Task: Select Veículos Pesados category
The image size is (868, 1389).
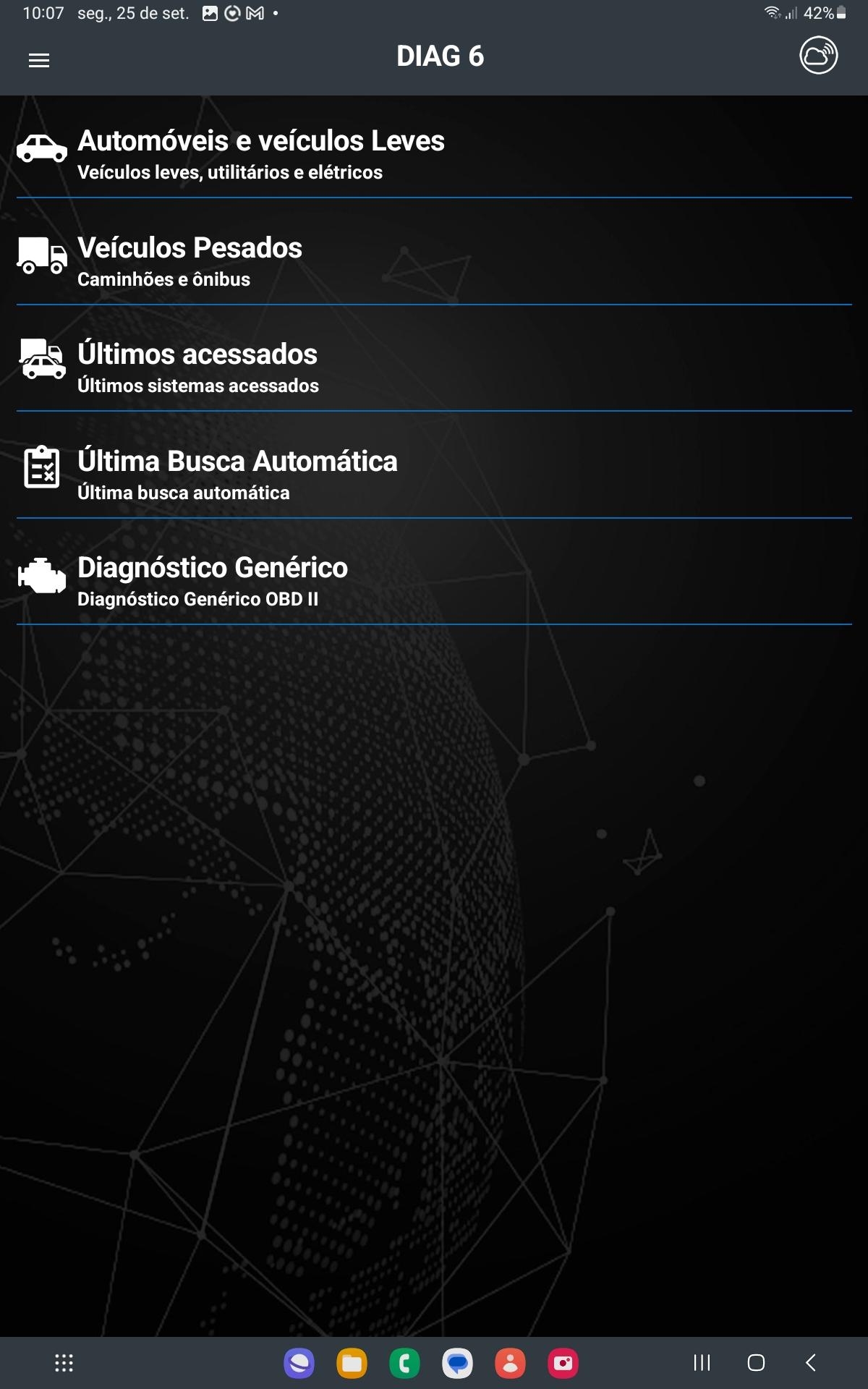Action: point(434,261)
